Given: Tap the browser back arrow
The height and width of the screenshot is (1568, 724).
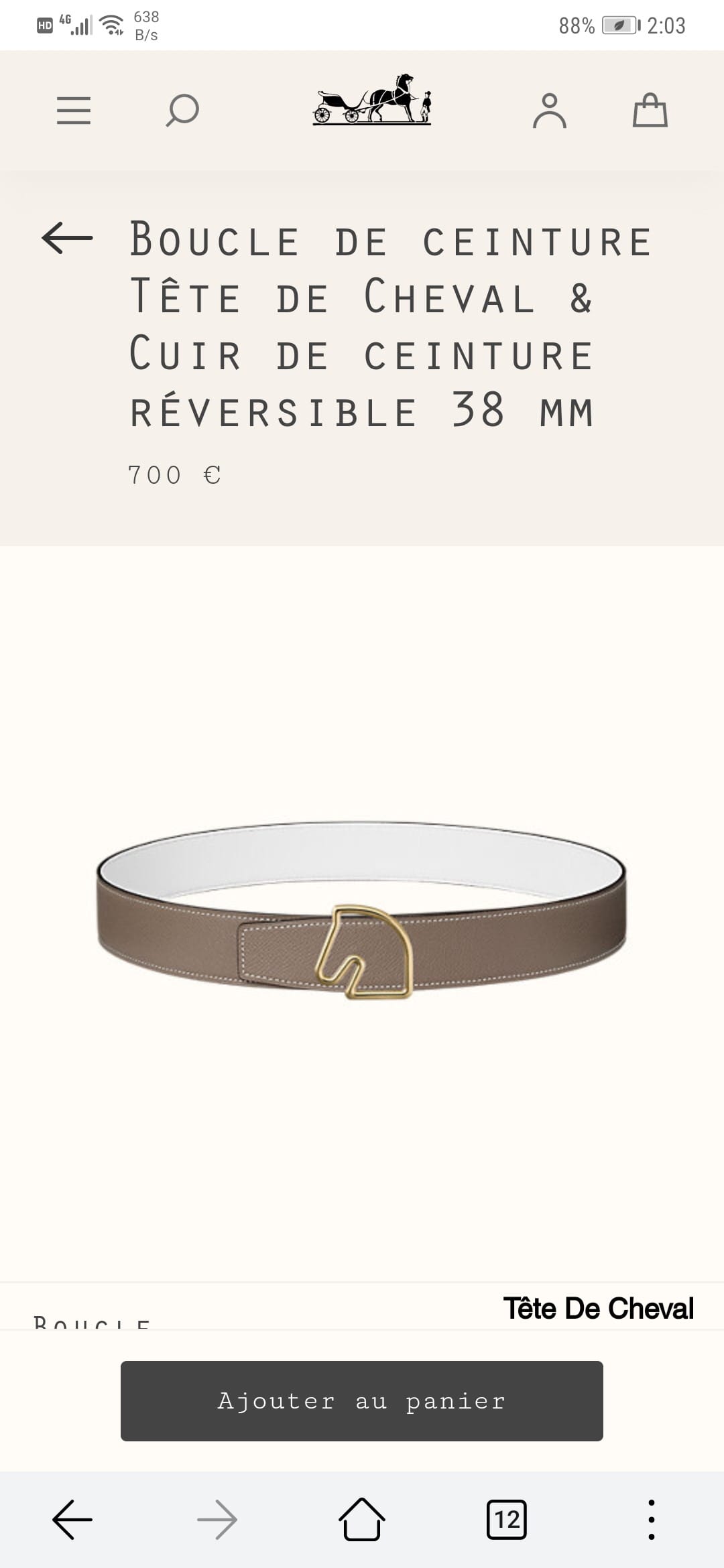Looking at the screenshot, I should (72, 1519).
